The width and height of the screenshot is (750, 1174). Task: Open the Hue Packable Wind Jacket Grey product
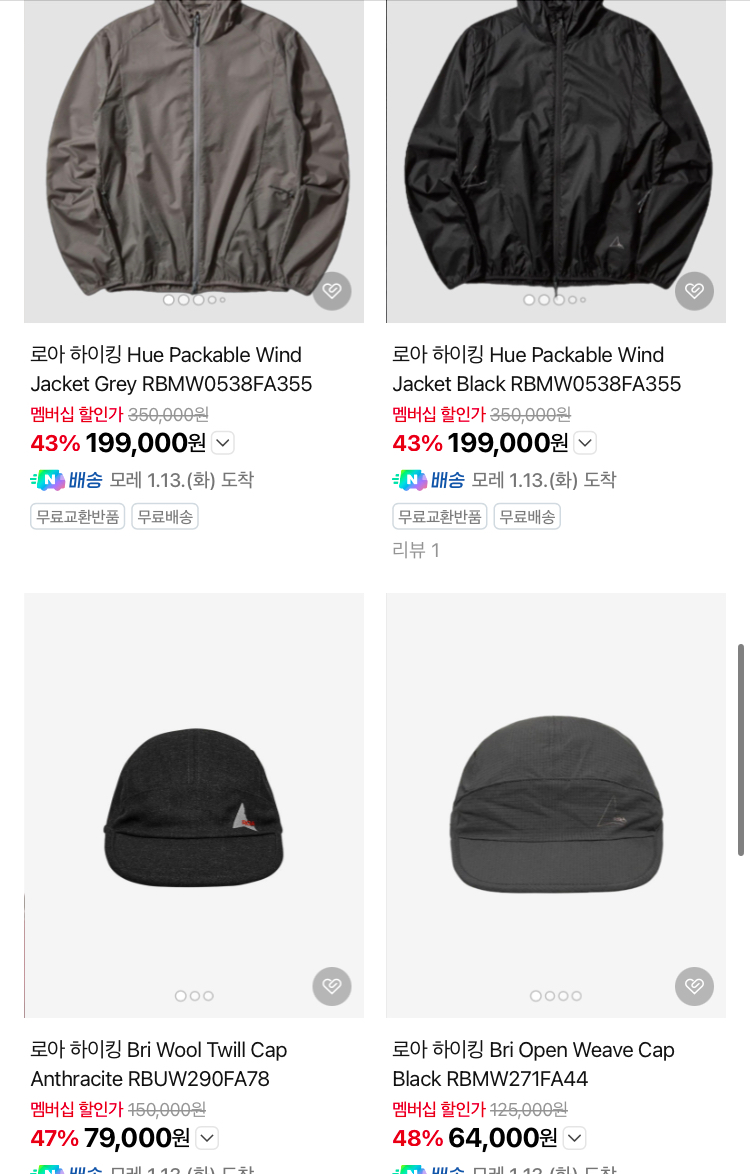(x=166, y=369)
